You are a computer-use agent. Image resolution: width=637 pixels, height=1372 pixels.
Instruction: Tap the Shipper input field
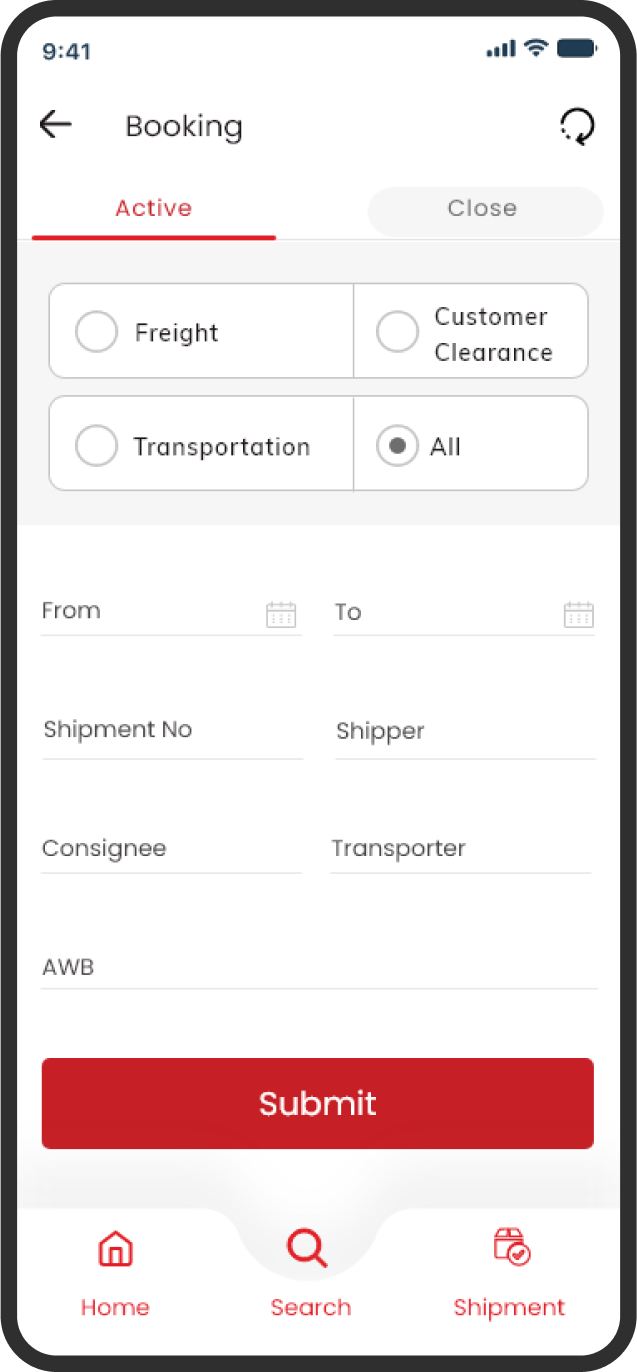pyautogui.click(x=465, y=731)
